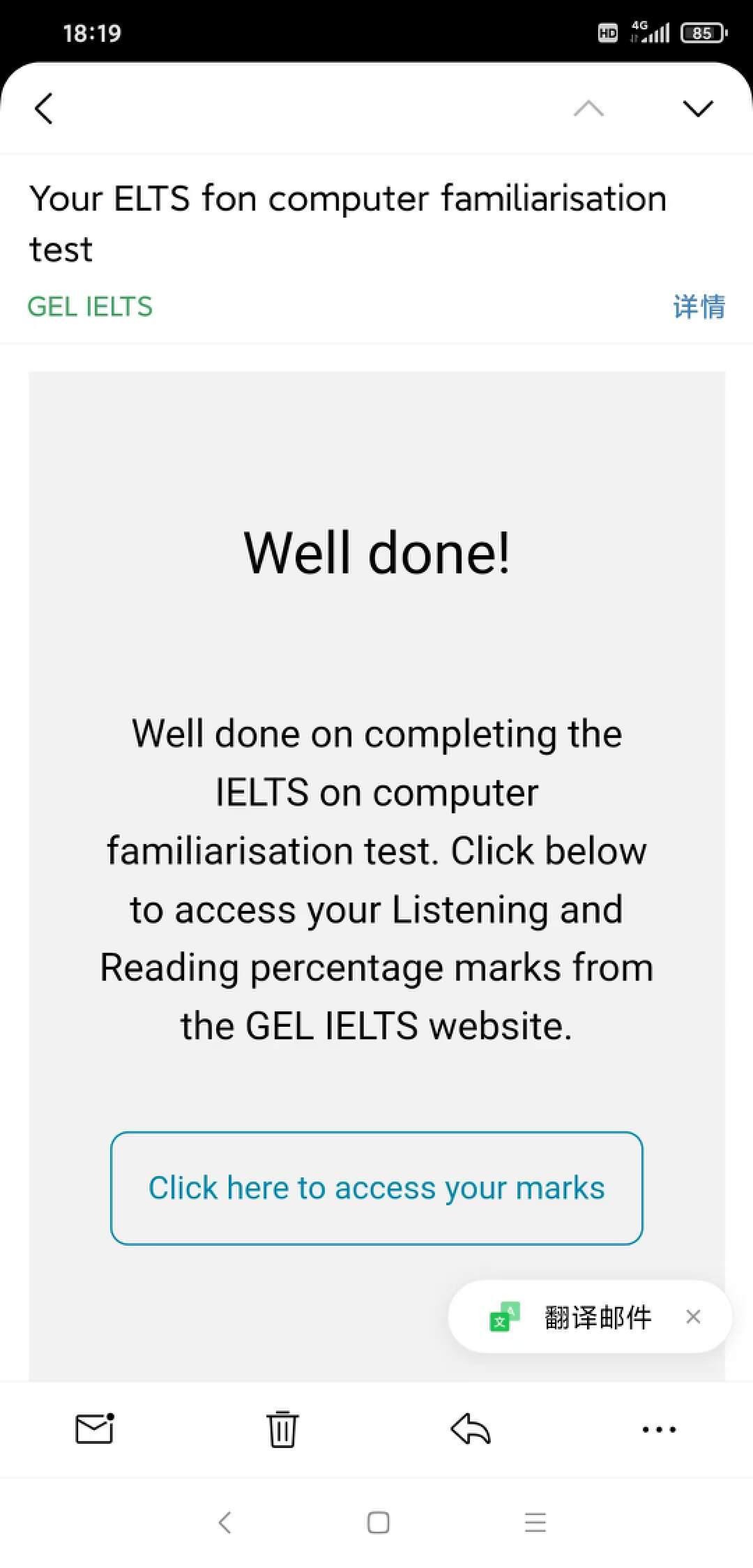Open the more options menu
The height and width of the screenshot is (1568, 753).
[x=659, y=1429]
